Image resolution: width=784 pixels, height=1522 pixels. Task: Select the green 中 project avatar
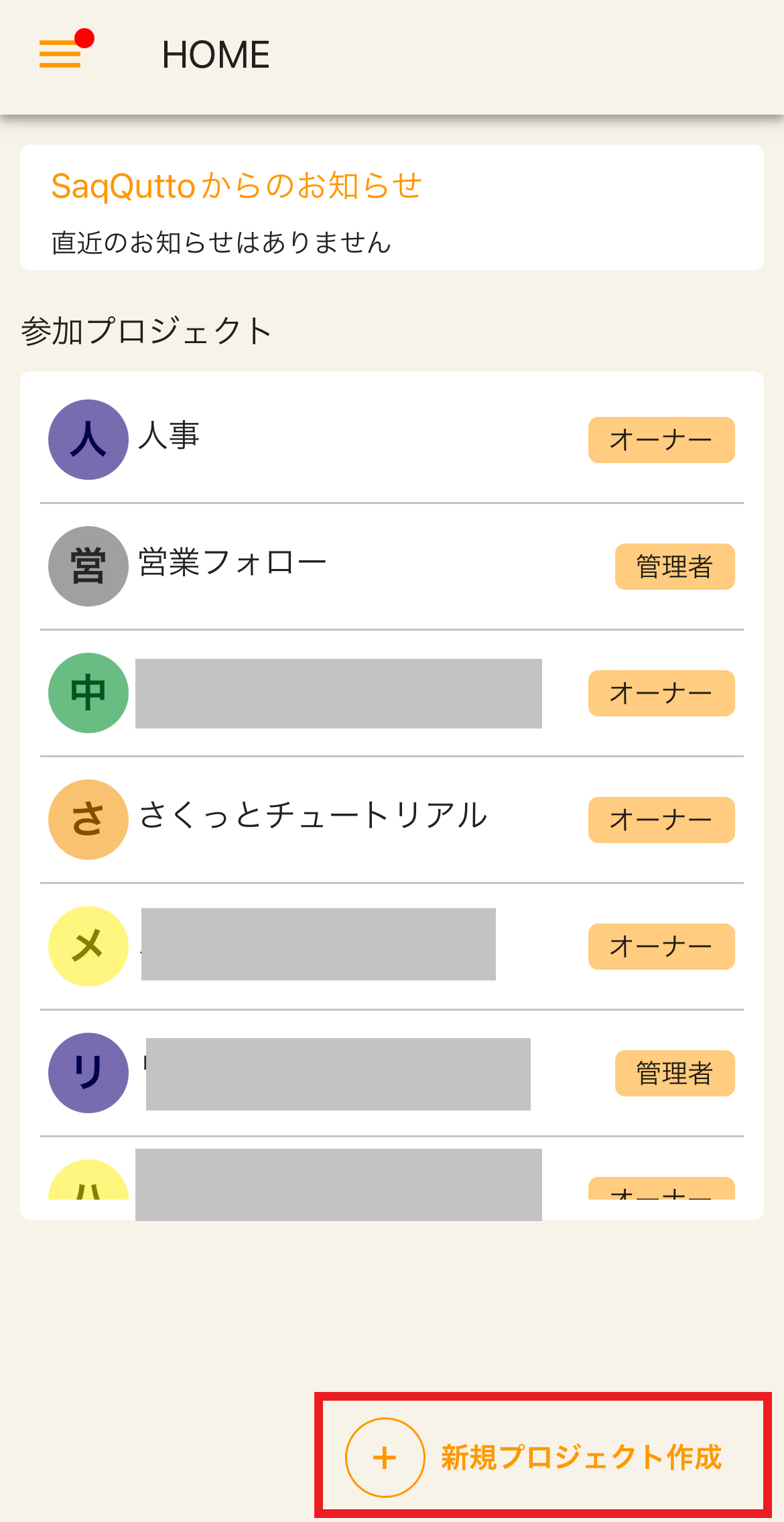click(x=88, y=692)
